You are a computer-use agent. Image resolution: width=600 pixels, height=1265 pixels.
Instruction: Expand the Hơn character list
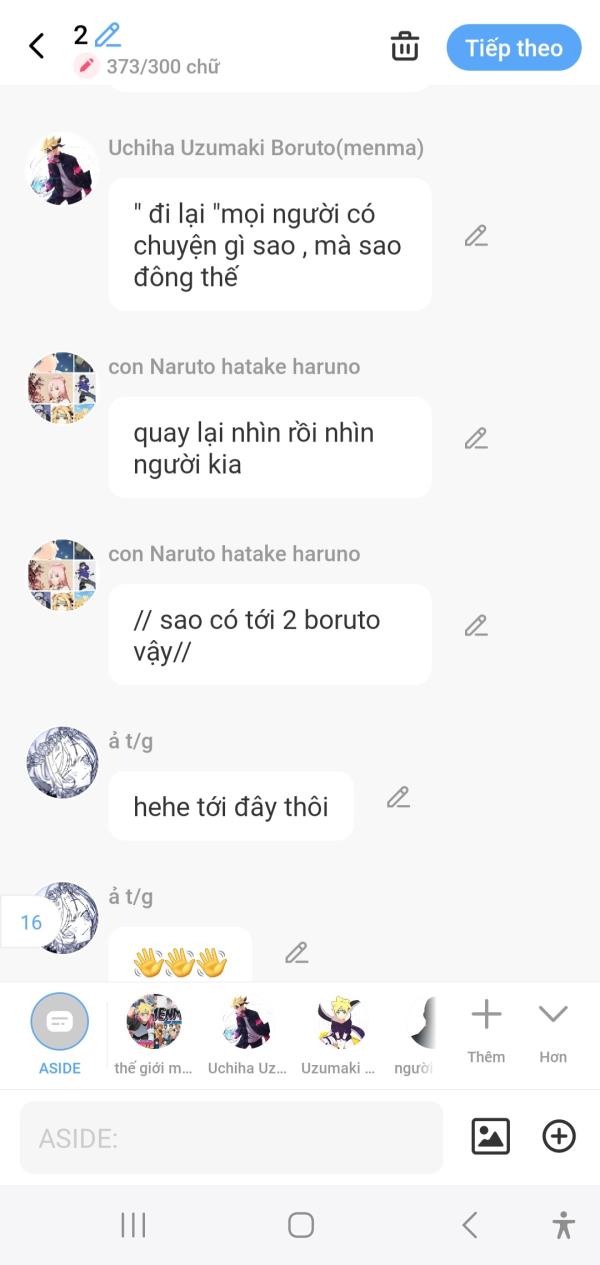[x=553, y=1030]
